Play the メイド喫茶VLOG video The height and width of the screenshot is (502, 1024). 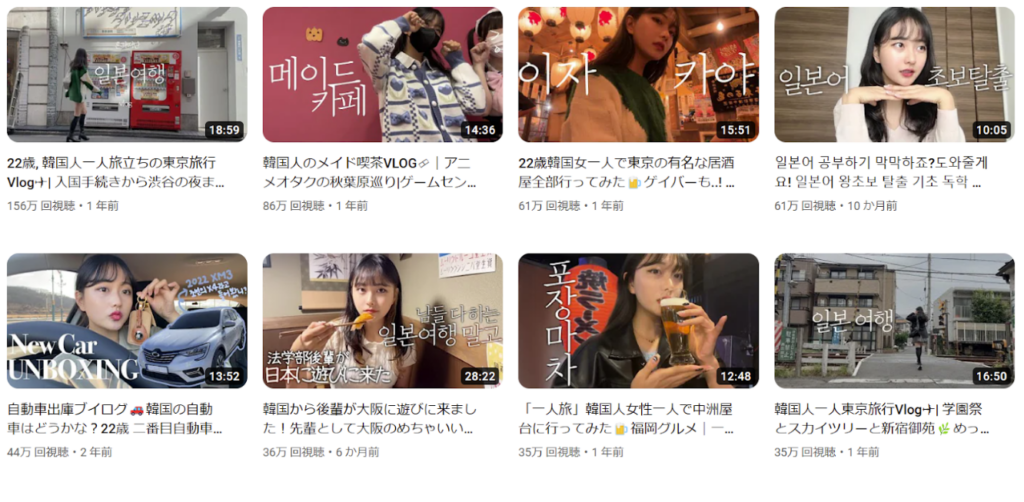point(382,75)
